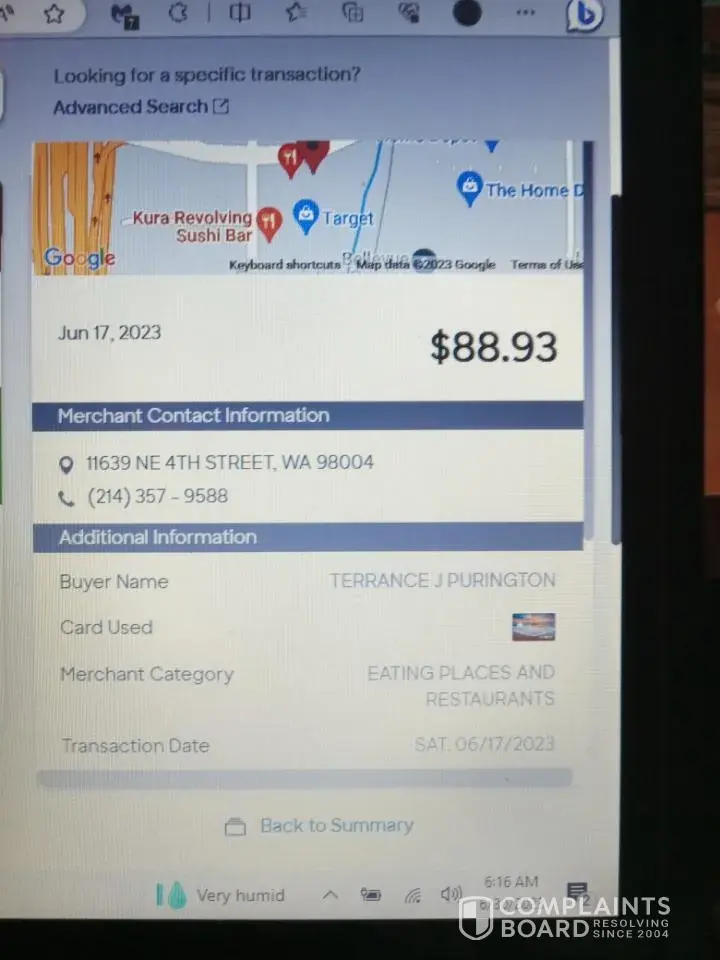Open the Very humid weather widget
The width and height of the screenshot is (720, 960).
[x=222, y=895]
